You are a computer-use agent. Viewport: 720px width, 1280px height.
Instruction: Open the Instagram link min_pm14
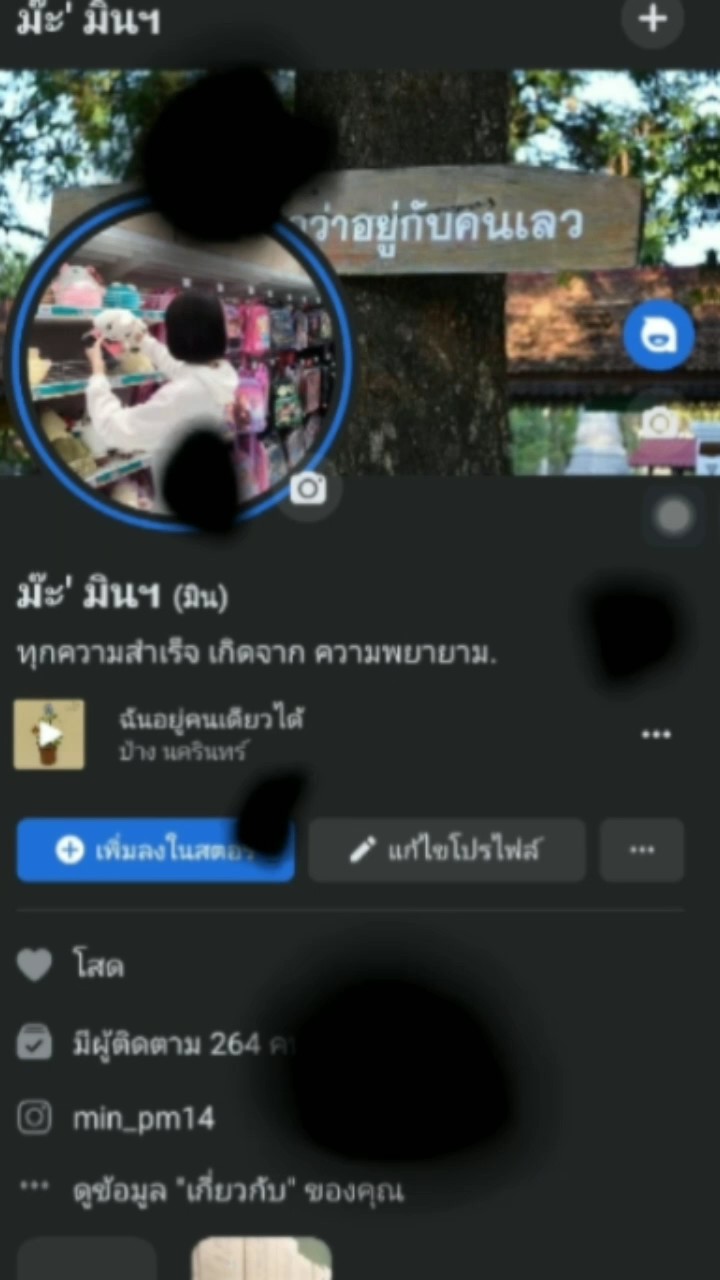coord(143,1118)
